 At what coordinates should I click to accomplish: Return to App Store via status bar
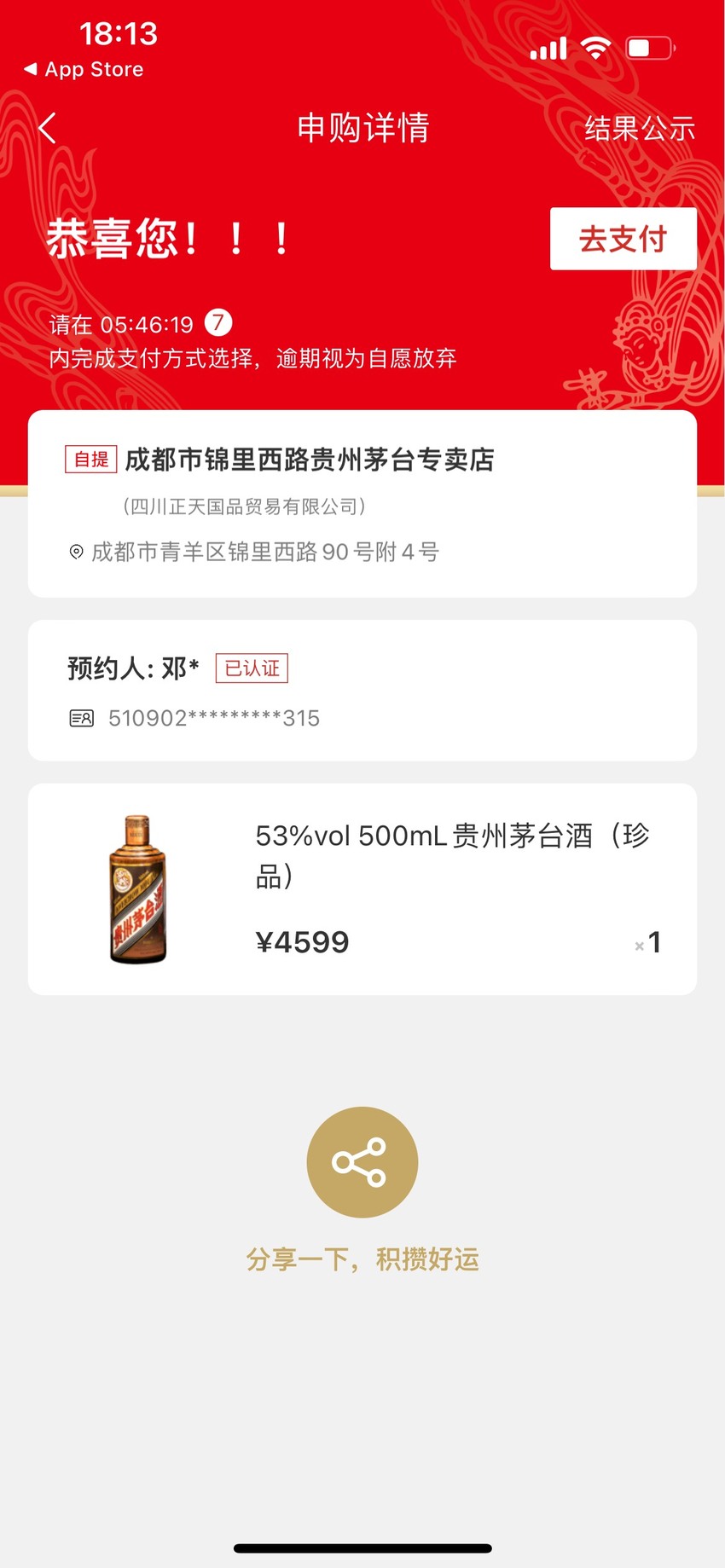(84, 69)
